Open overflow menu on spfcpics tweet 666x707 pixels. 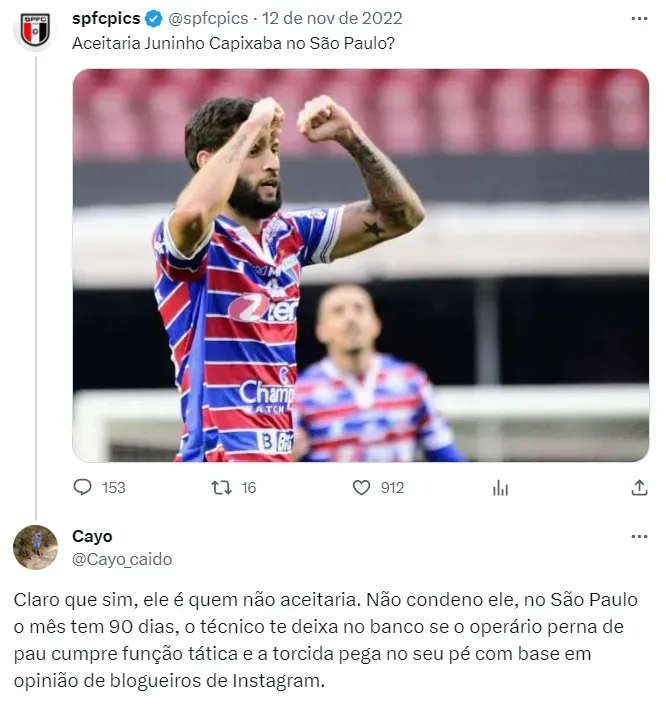point(639,19)
